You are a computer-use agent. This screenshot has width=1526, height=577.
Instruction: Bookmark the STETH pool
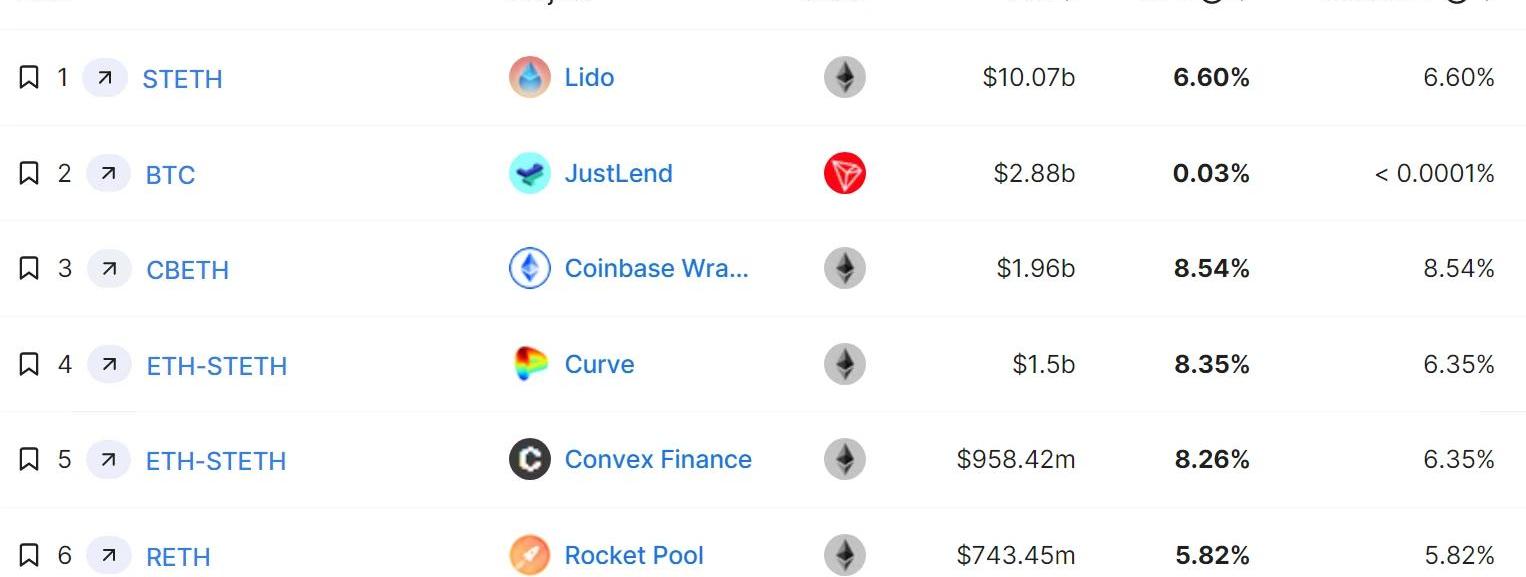(x=29, y=77)
